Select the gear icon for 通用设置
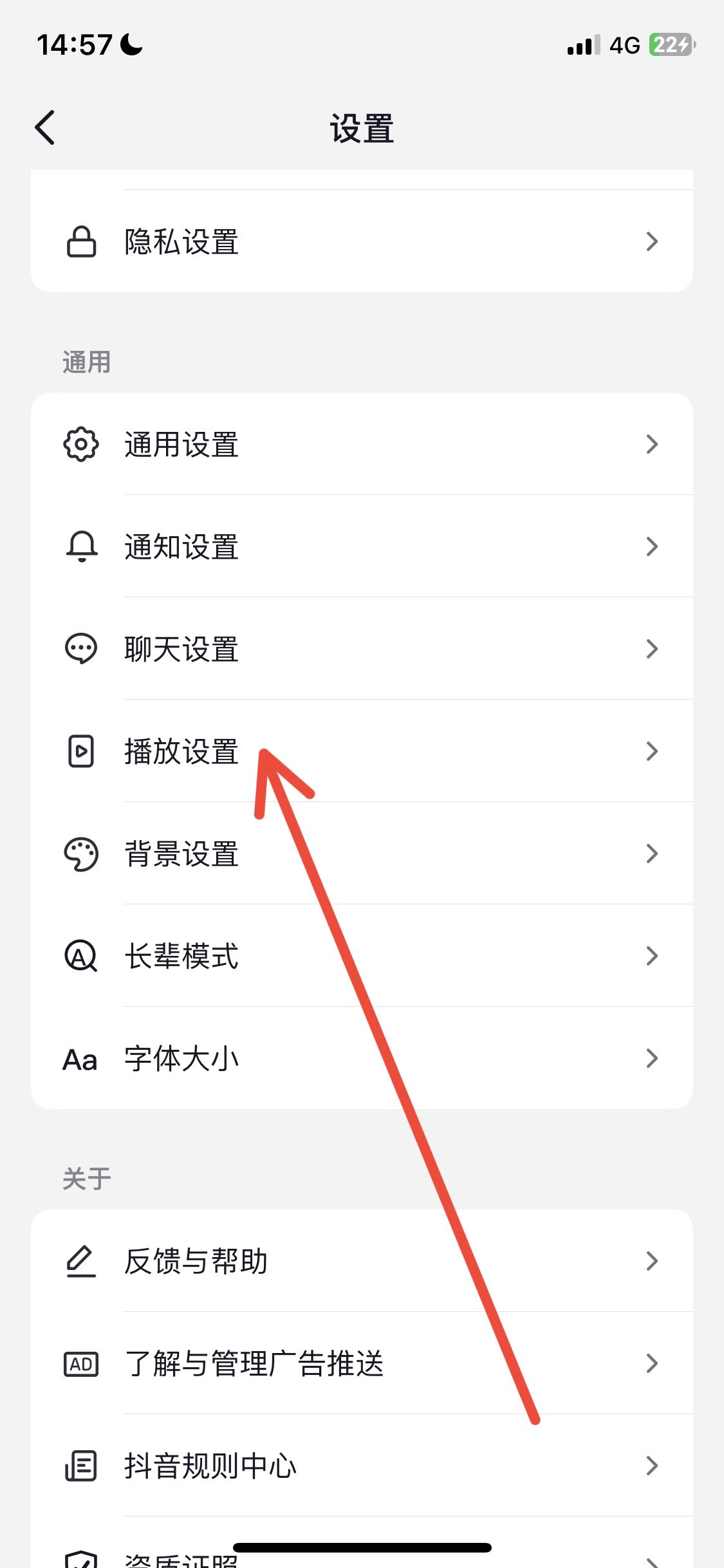This screenshot has height=1568, width=724. (x=80, y=443)
